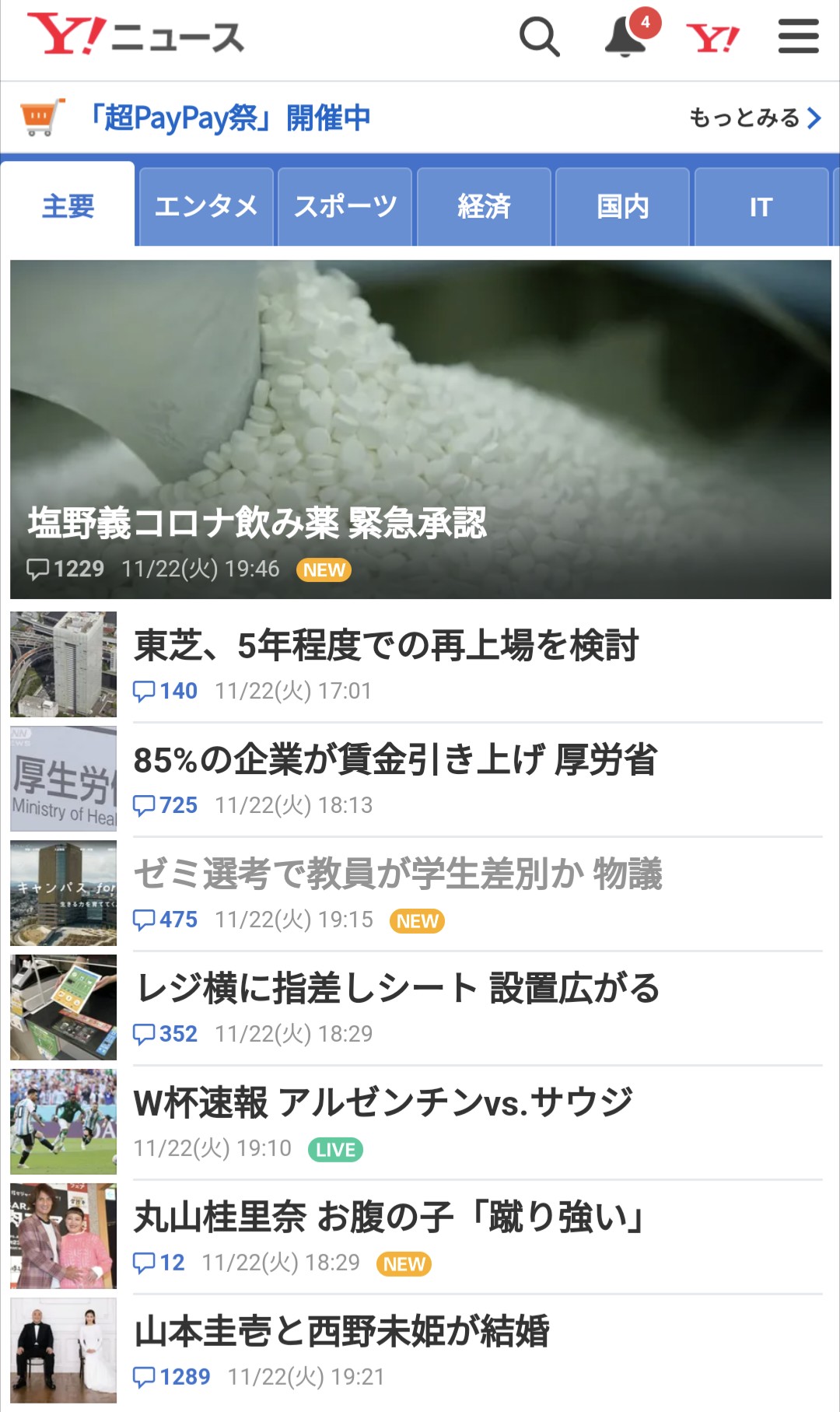Open the hamburger menu

click(x=799, y=37)
